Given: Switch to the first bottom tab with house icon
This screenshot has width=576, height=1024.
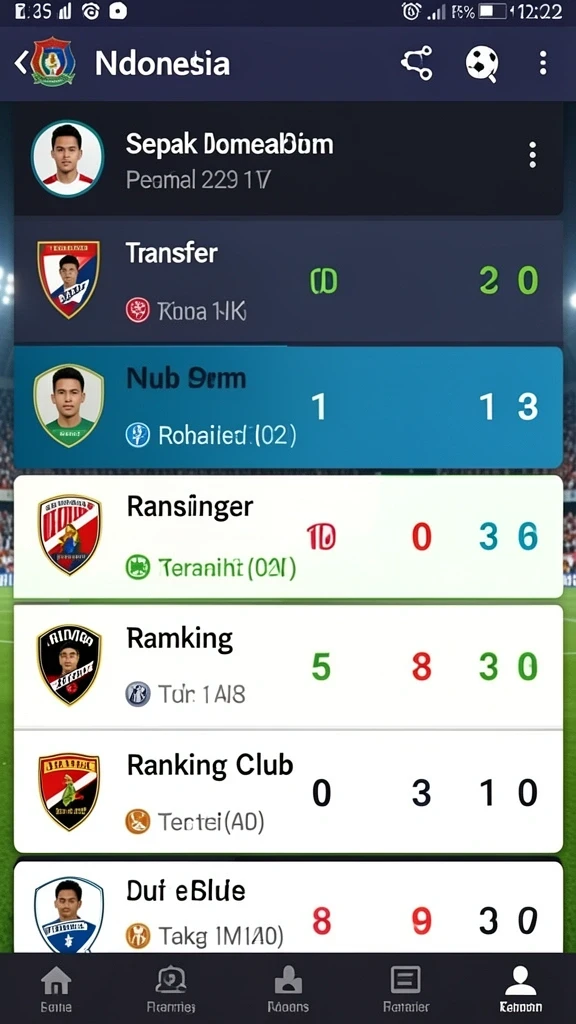Looking at the screenshot, I should [x=56, y=989].
